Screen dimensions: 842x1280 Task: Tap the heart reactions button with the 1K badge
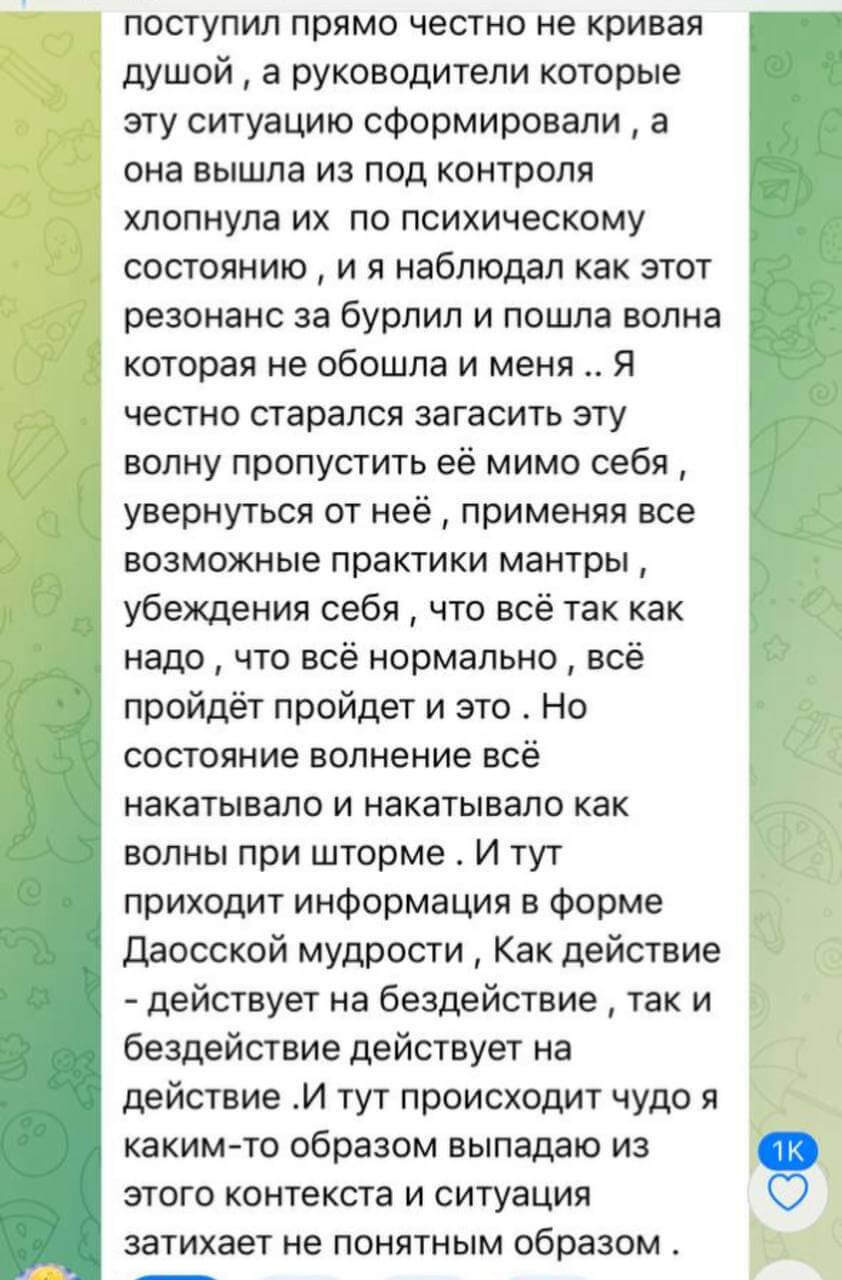point(790,1191)
